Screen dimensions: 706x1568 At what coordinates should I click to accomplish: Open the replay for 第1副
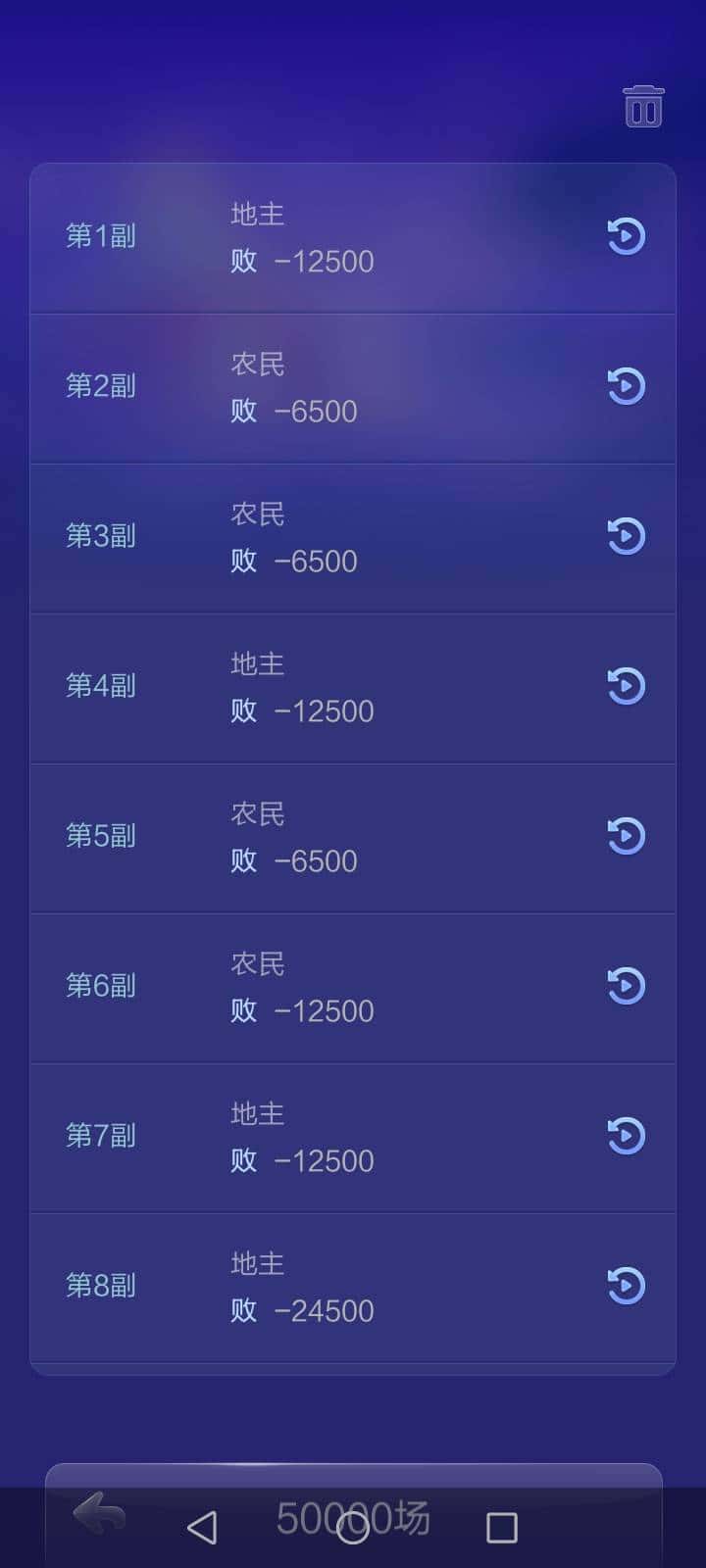click(x=626, y=235)
